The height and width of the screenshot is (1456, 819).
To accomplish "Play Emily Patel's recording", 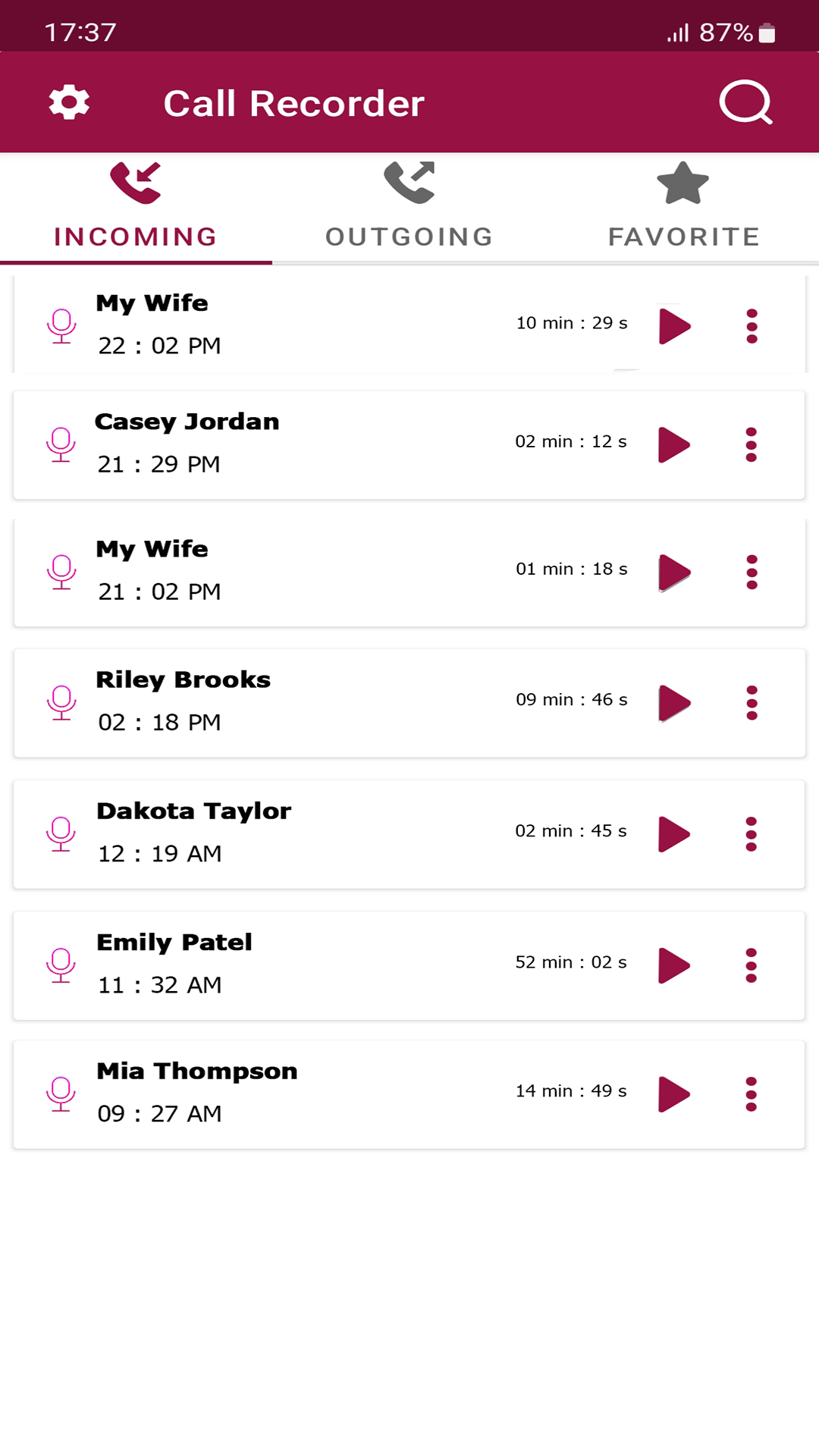I will pos(674,965).
